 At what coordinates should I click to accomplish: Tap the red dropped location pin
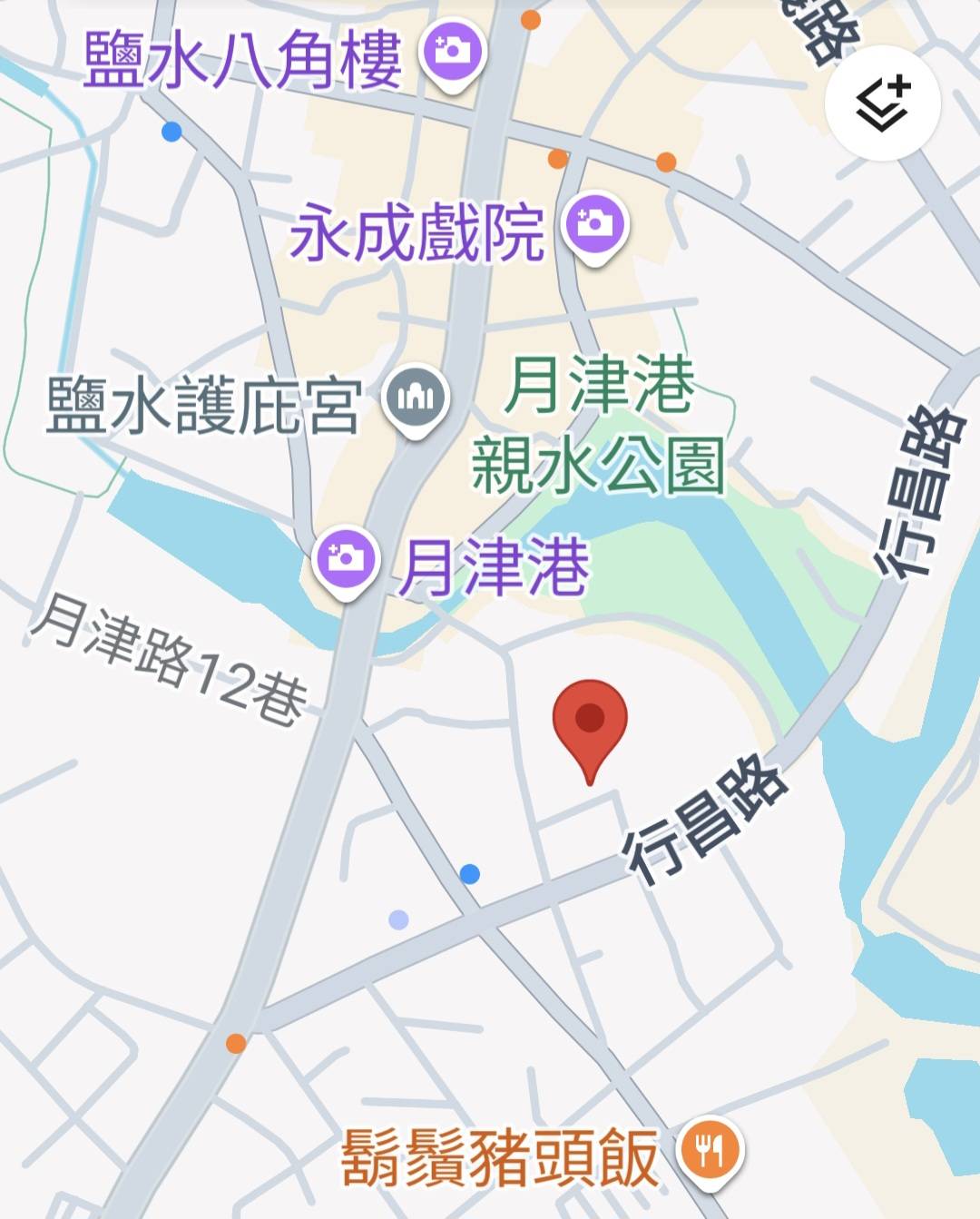[590, 722]
